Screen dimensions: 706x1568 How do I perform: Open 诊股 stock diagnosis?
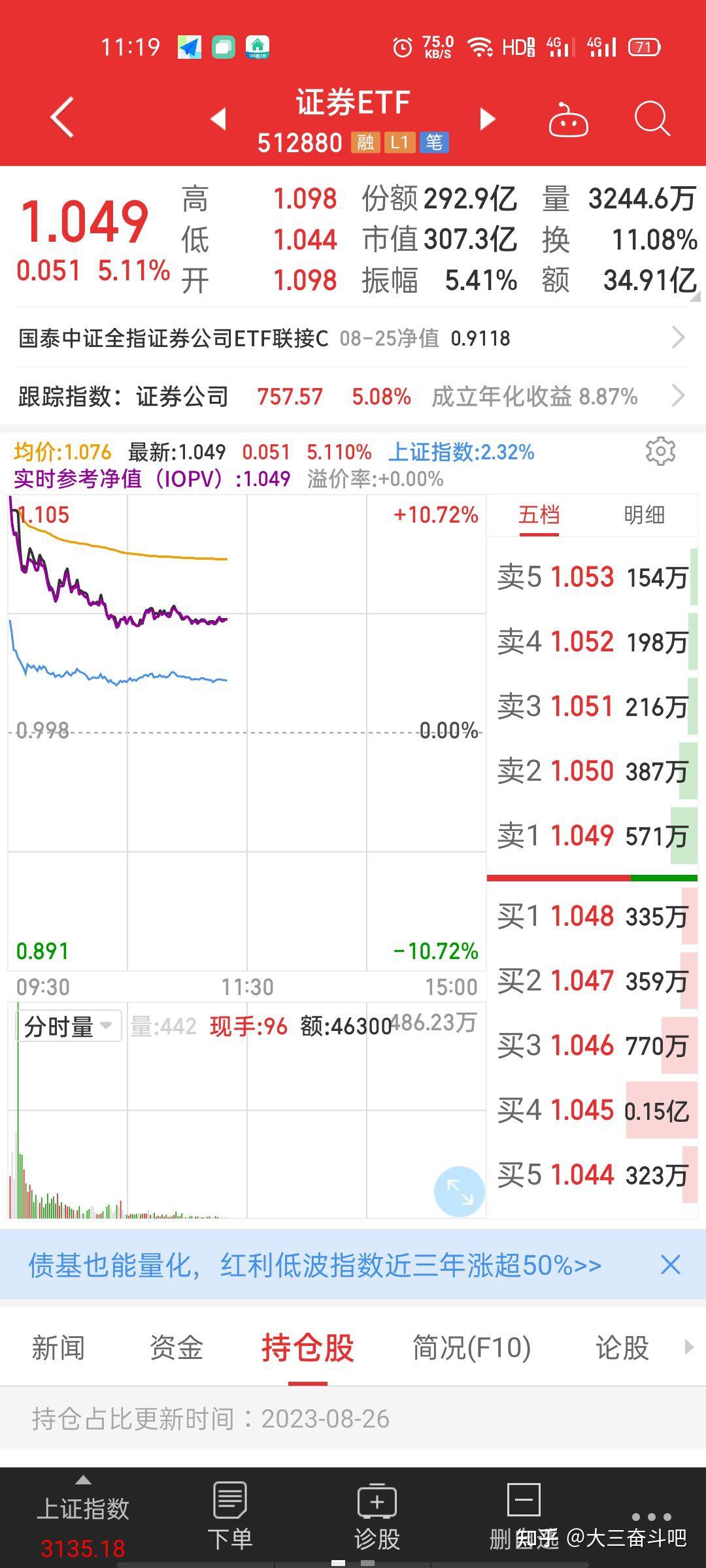coord(377,1517)
